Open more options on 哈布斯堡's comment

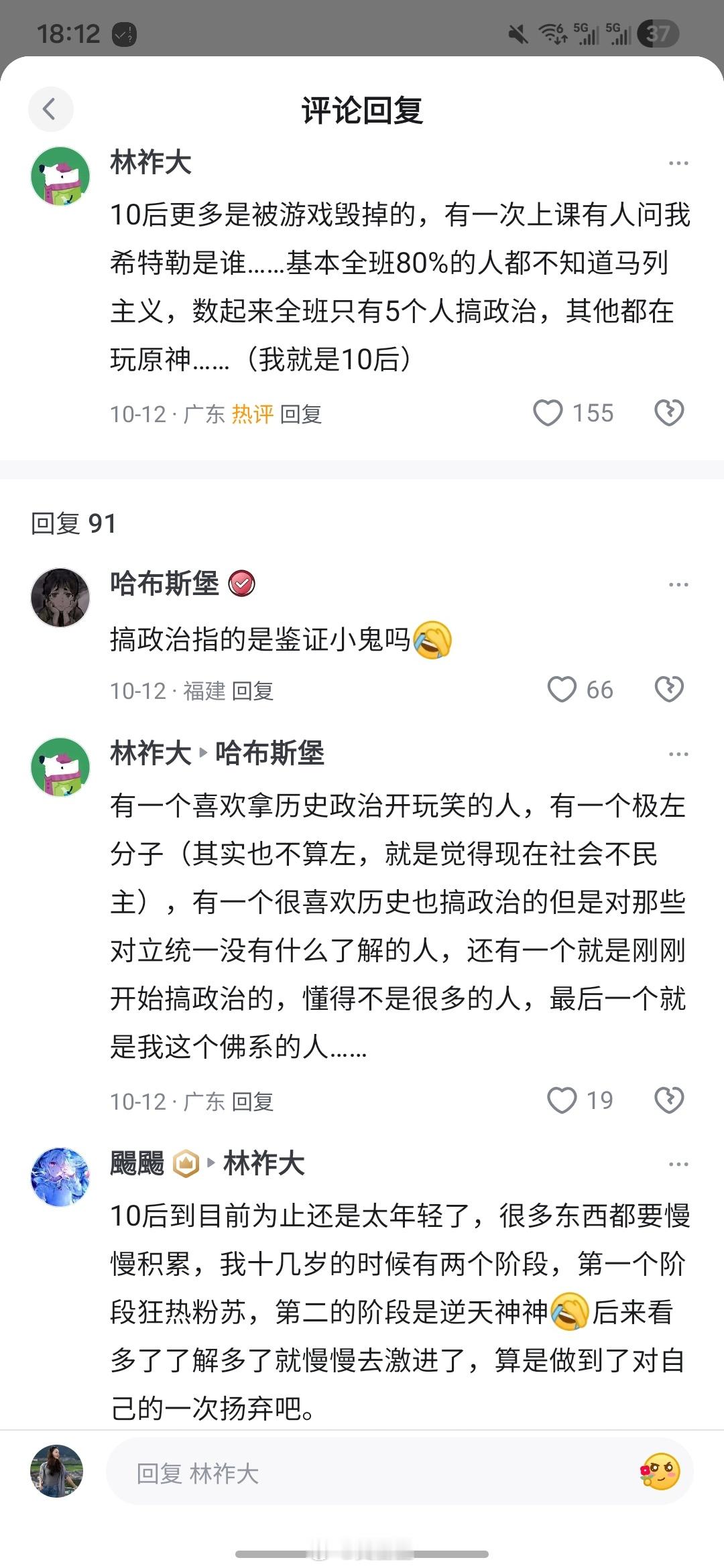click(x=680, y=584)
